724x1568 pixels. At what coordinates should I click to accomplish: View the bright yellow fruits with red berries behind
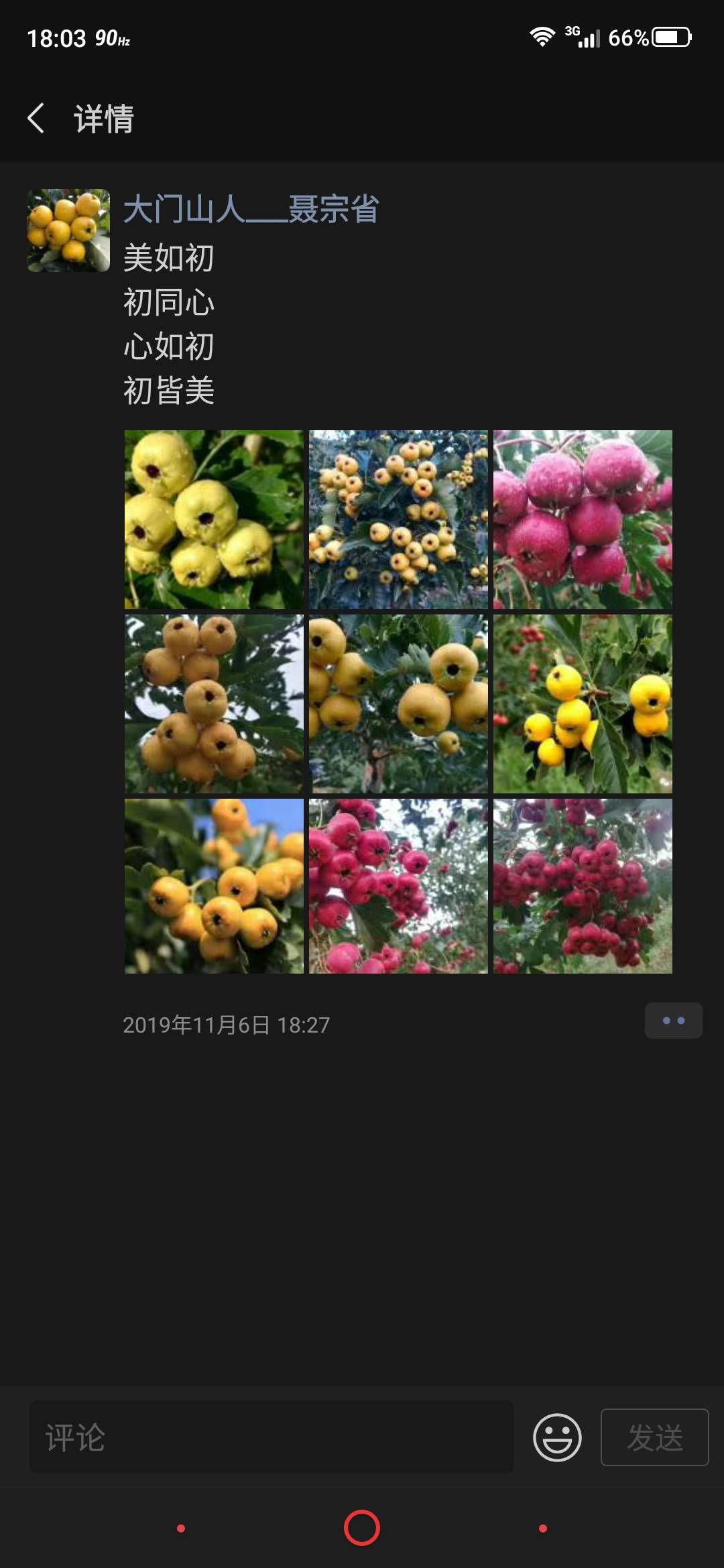tap(583, 704)
